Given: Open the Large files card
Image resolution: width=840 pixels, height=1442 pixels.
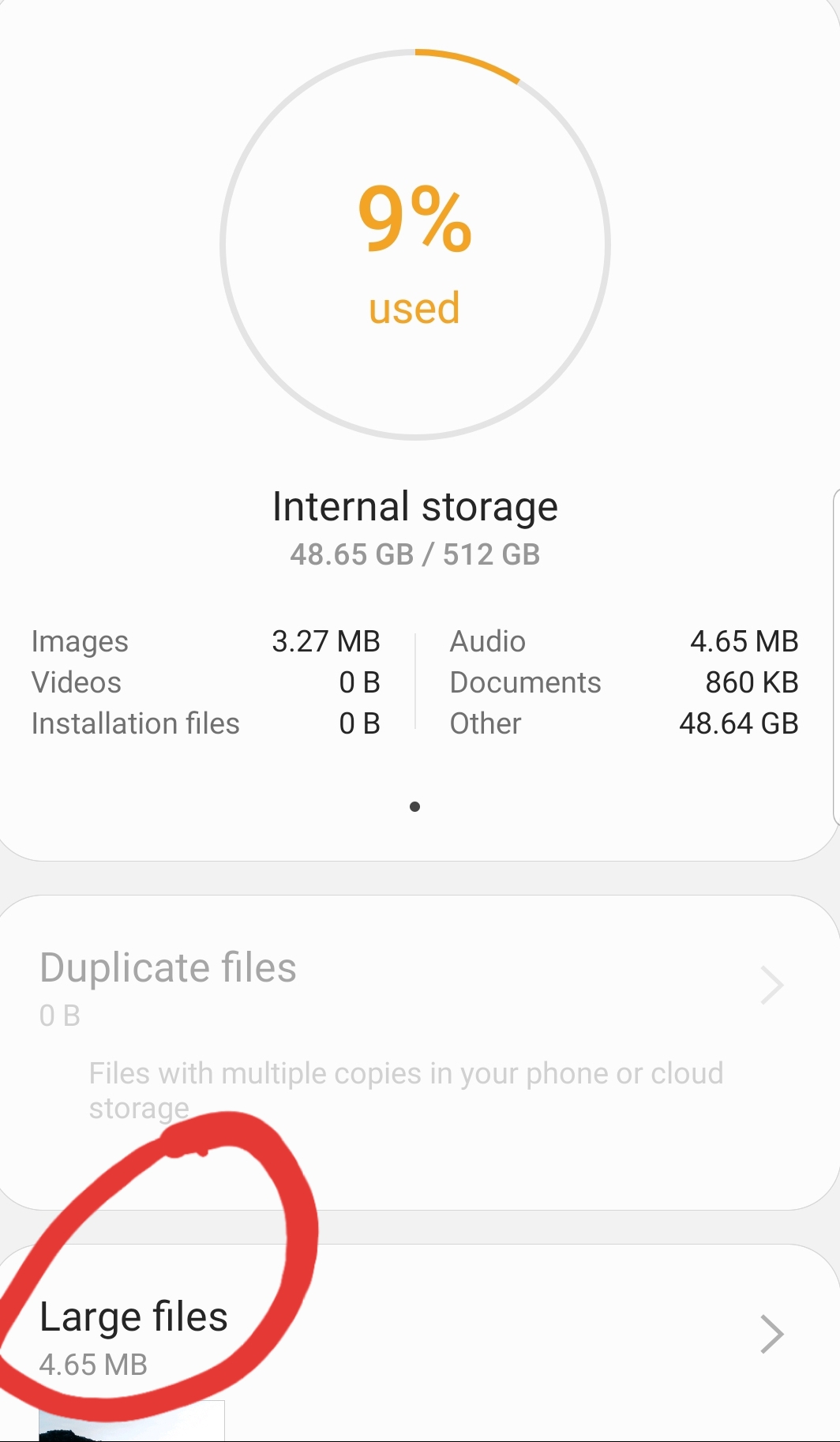Looking at the screenshot, I should click(420, 1342).
